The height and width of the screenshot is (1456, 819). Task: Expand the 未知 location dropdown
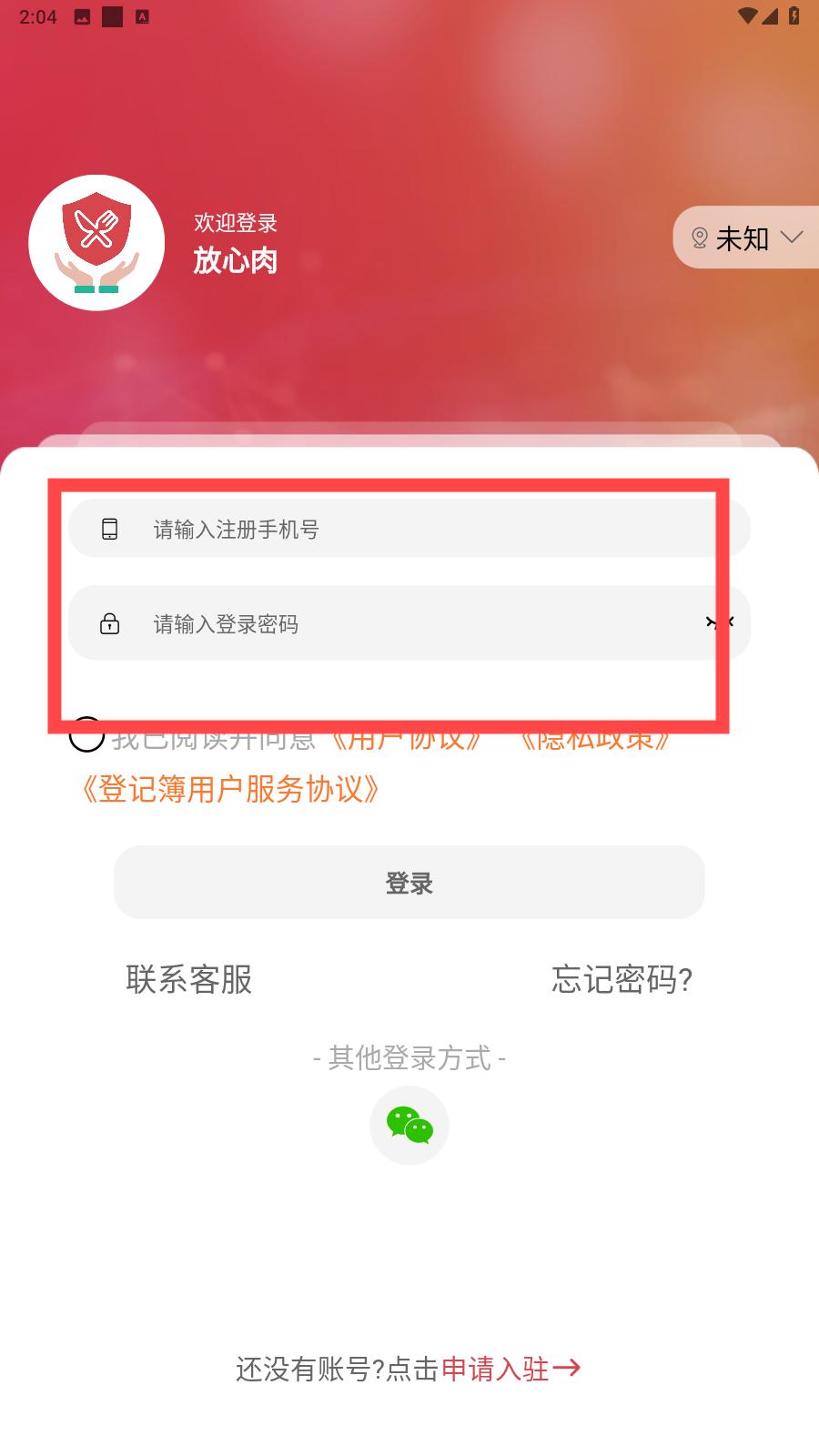(x=746, y=238)
